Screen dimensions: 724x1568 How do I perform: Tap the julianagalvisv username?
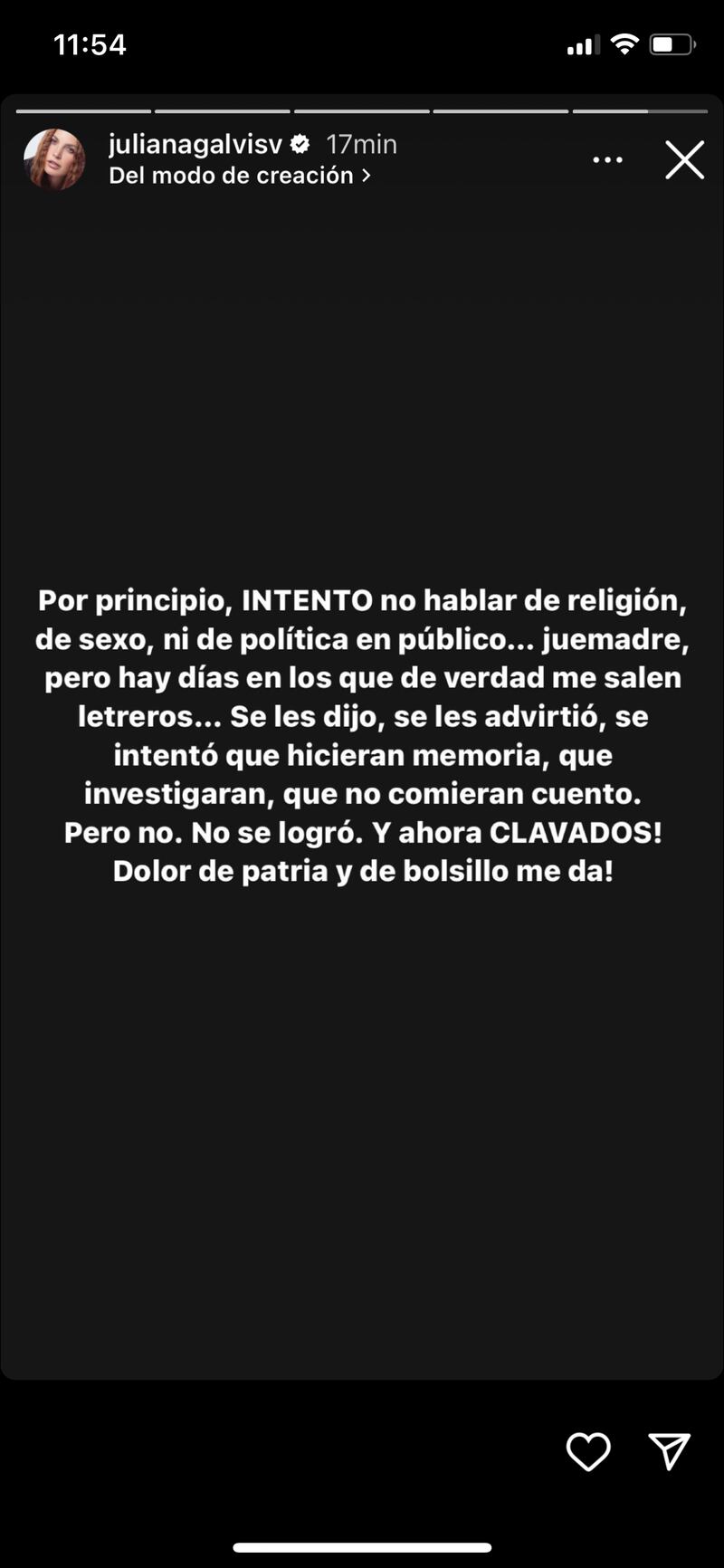(x=195, y=144)
